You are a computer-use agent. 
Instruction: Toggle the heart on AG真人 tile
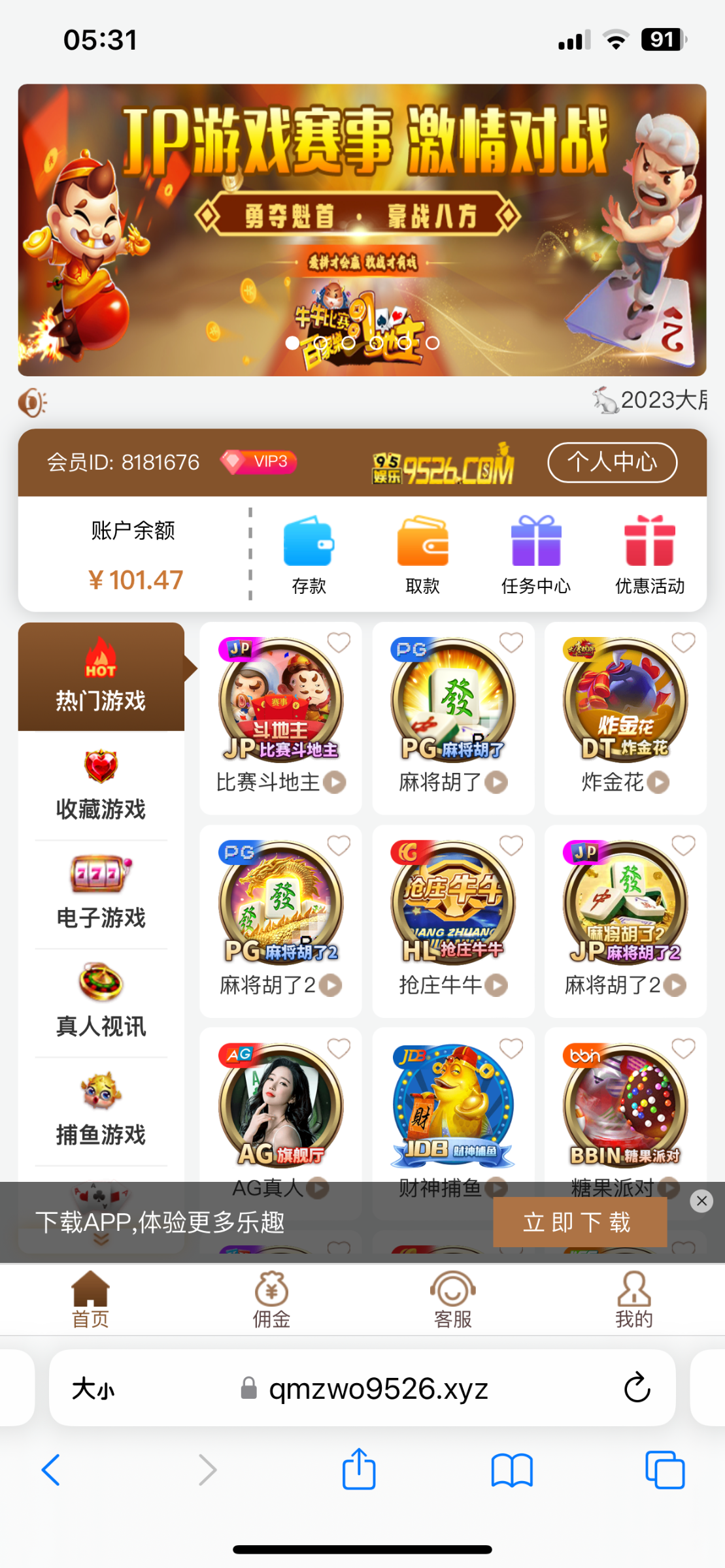(339, 1048)
